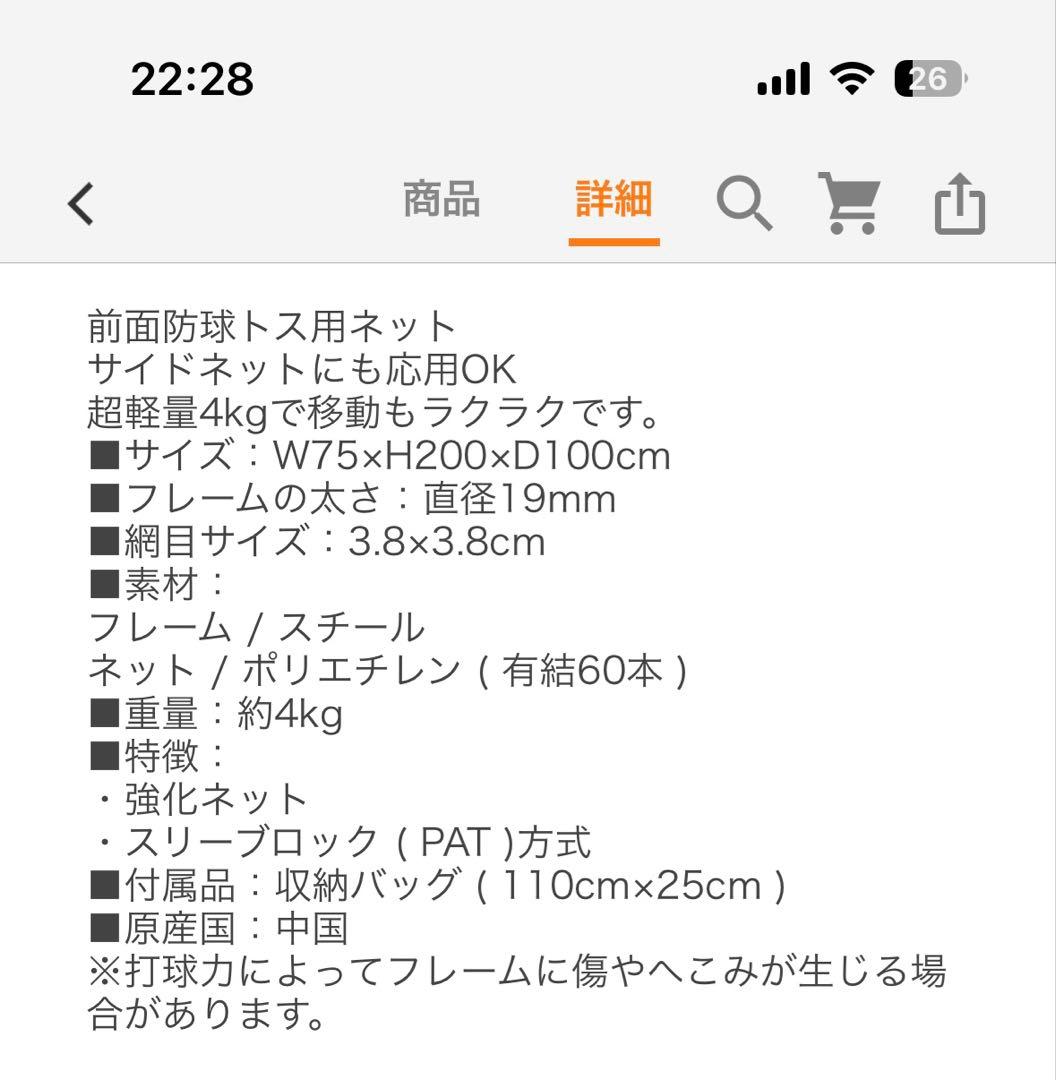Tap the share/export icon
1056x1080 pixels.
(959, 203)
